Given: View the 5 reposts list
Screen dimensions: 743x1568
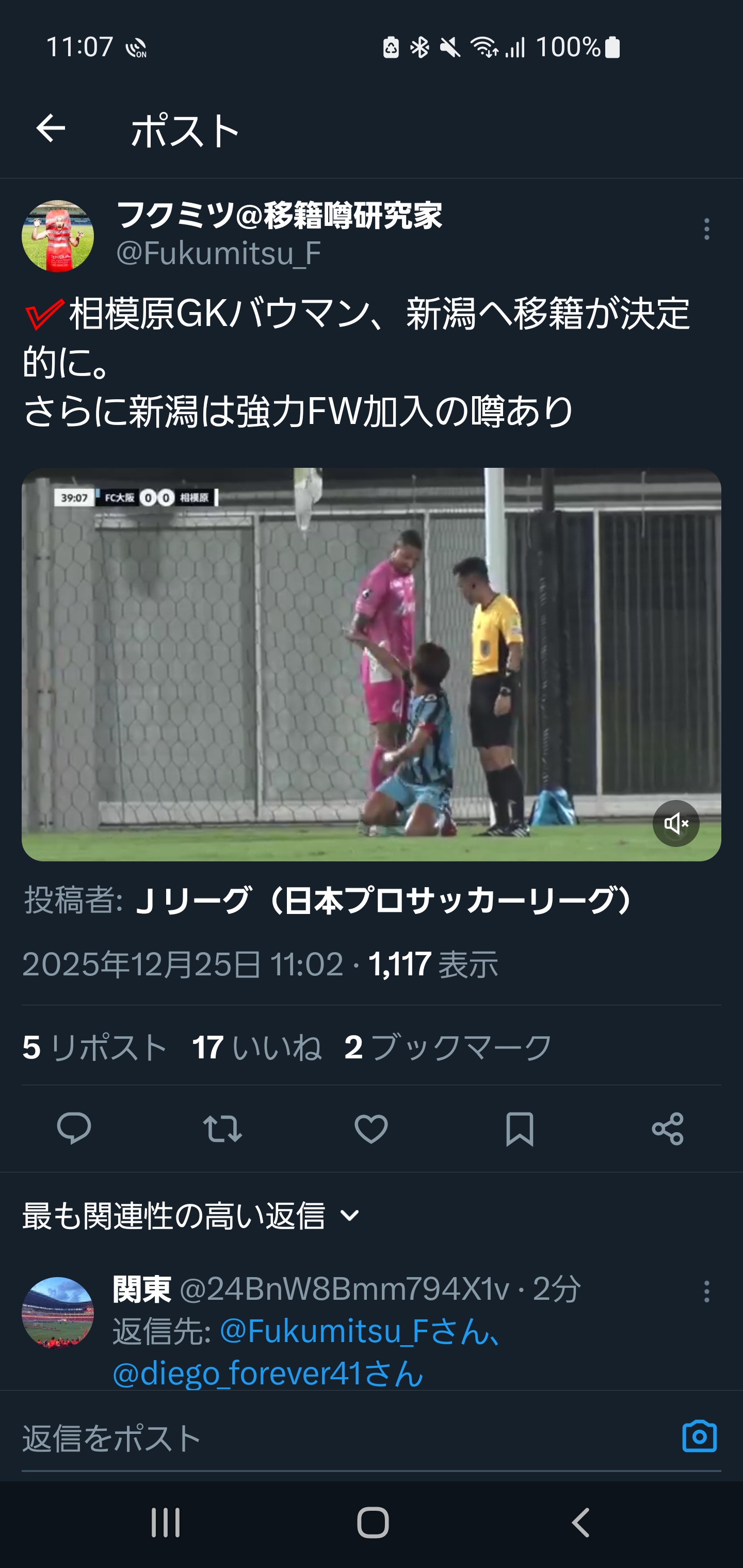Looking at the screenshot, I should pyautogui.click(x=95, y=1048).
